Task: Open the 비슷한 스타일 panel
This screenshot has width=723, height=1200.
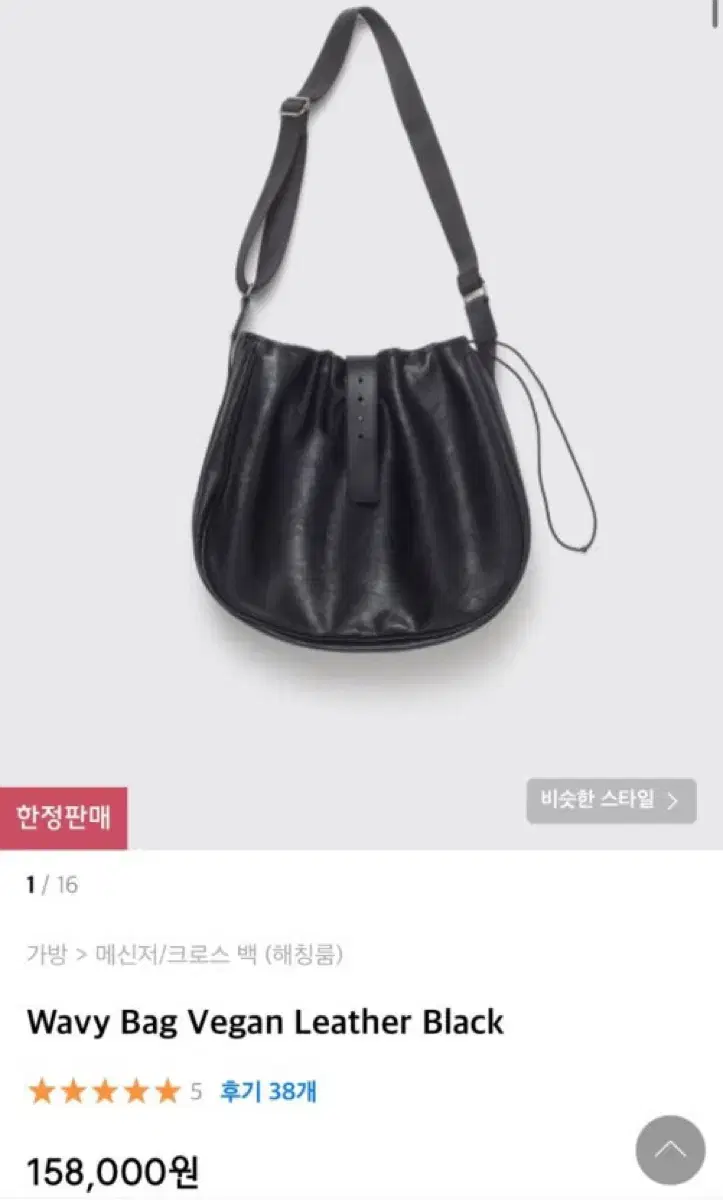Action: pyautogui.click(x=611, y=802)
